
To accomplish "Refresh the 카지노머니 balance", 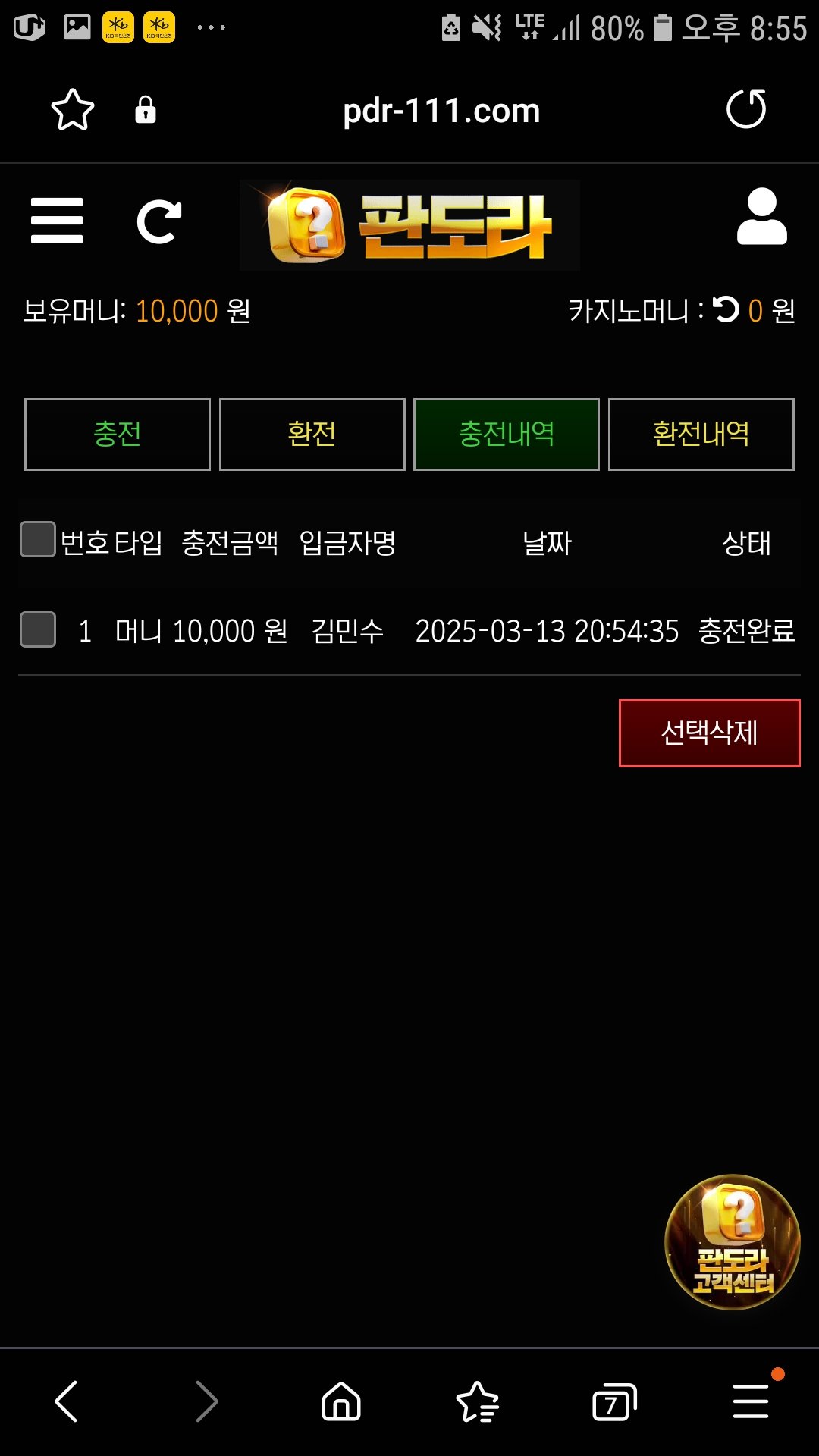I will click(726, 309).
